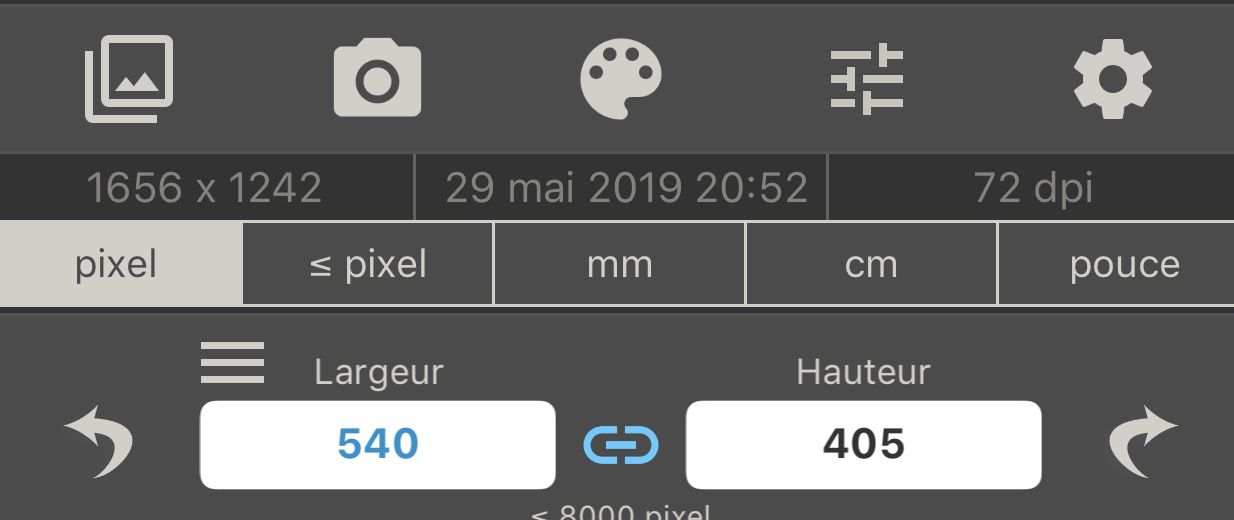Image resolution: width=1234 pixels, height=520 pixels.
Task: Open the hamburger menu above Largeur
Action: tap(232, 362)
